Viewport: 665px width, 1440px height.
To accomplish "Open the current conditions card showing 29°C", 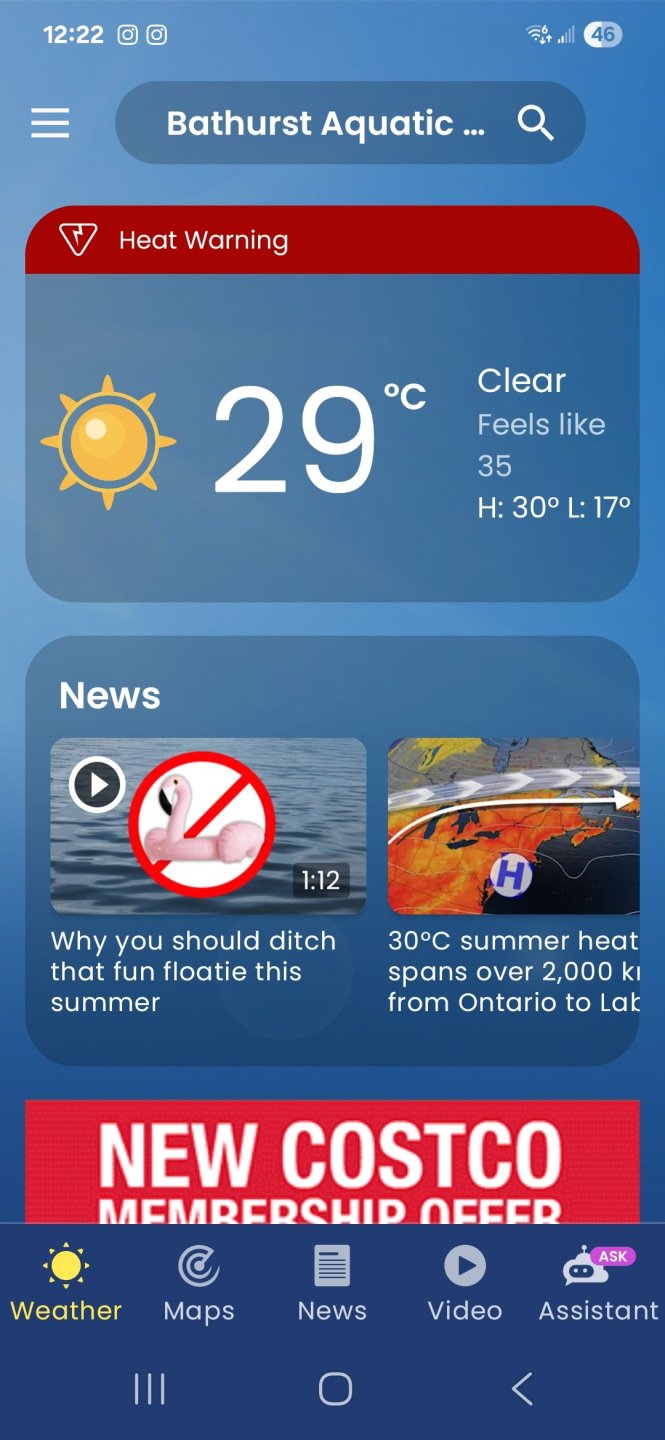I will point(332,440).
